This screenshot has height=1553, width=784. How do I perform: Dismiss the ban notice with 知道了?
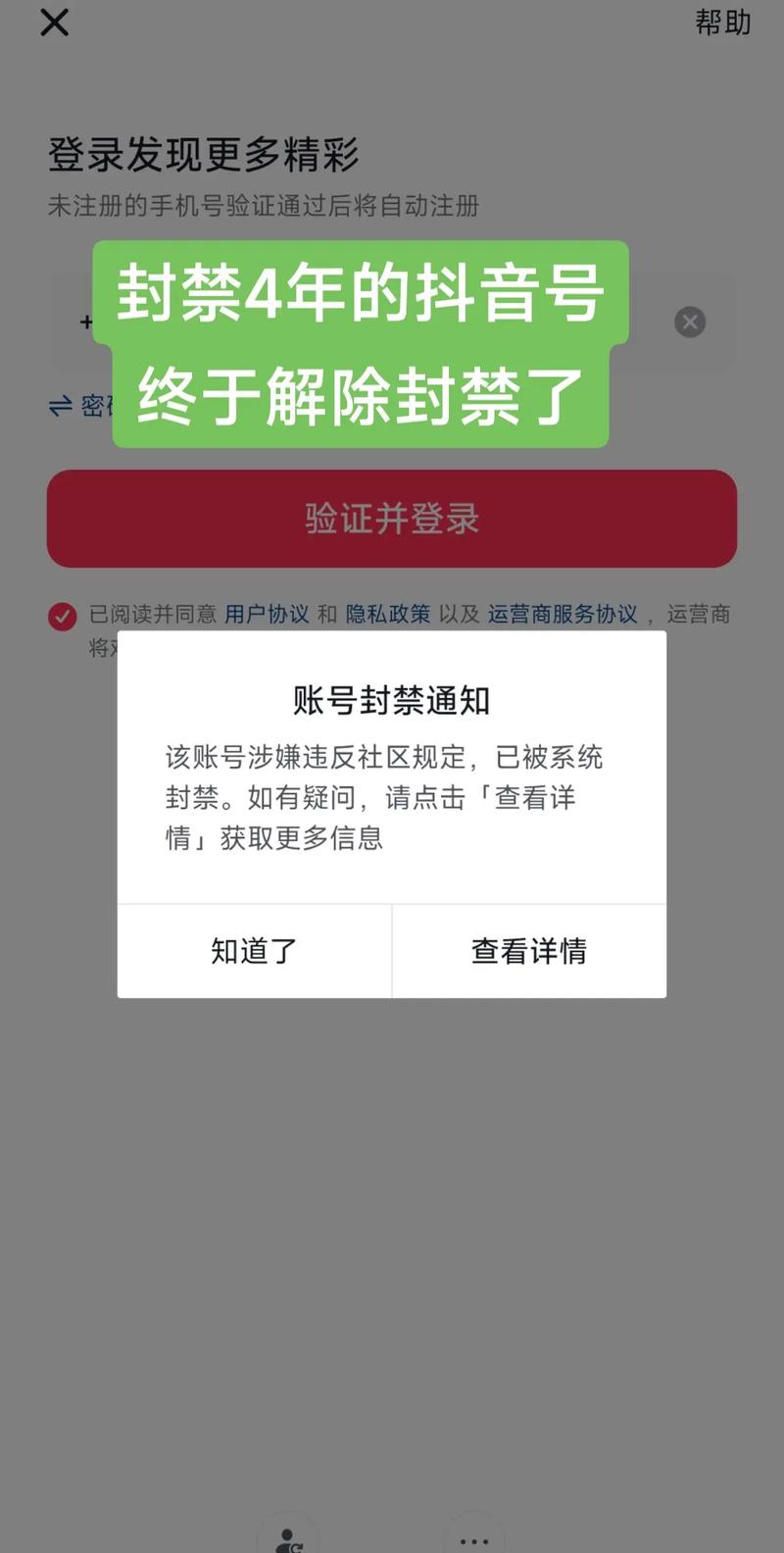tap(254, 951)
